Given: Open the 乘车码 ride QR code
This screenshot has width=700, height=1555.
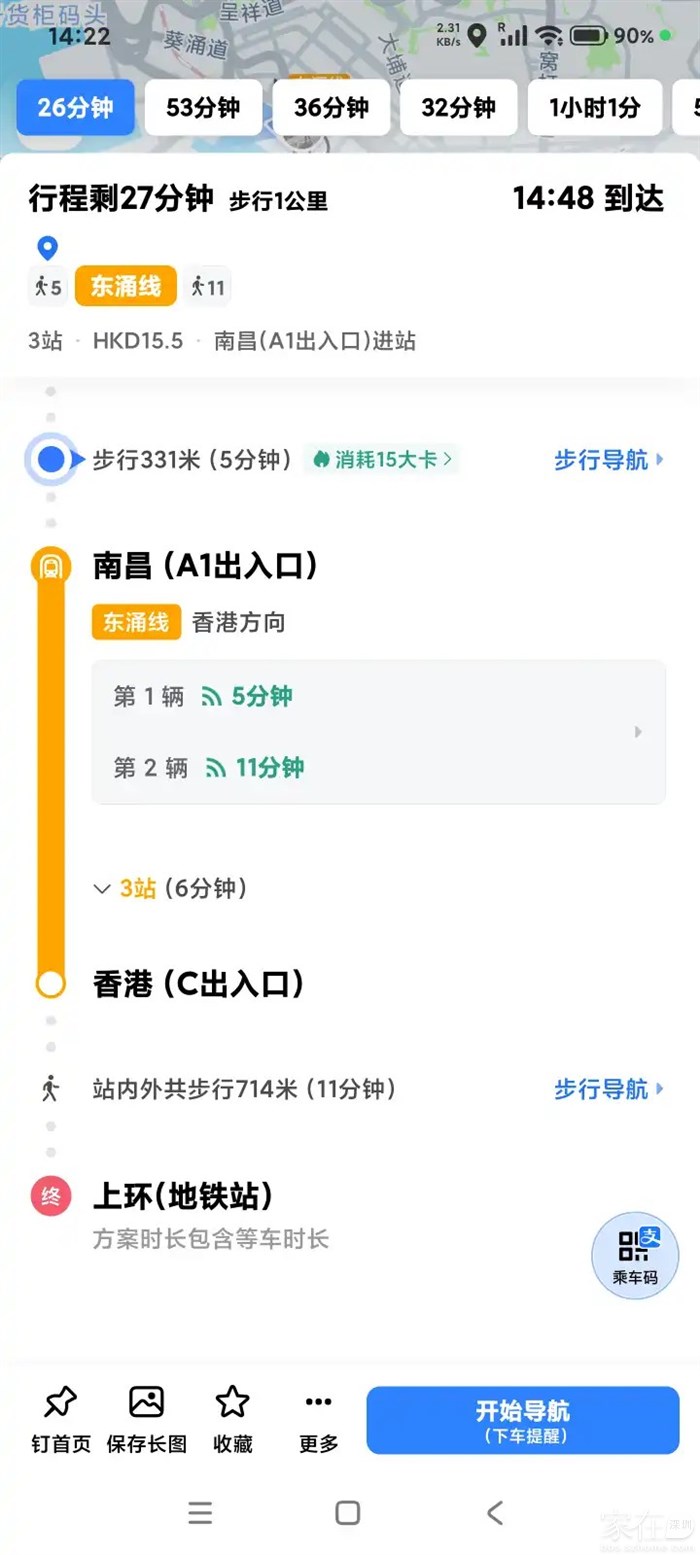Looking at the screenshot, I should coord(635,1255).
